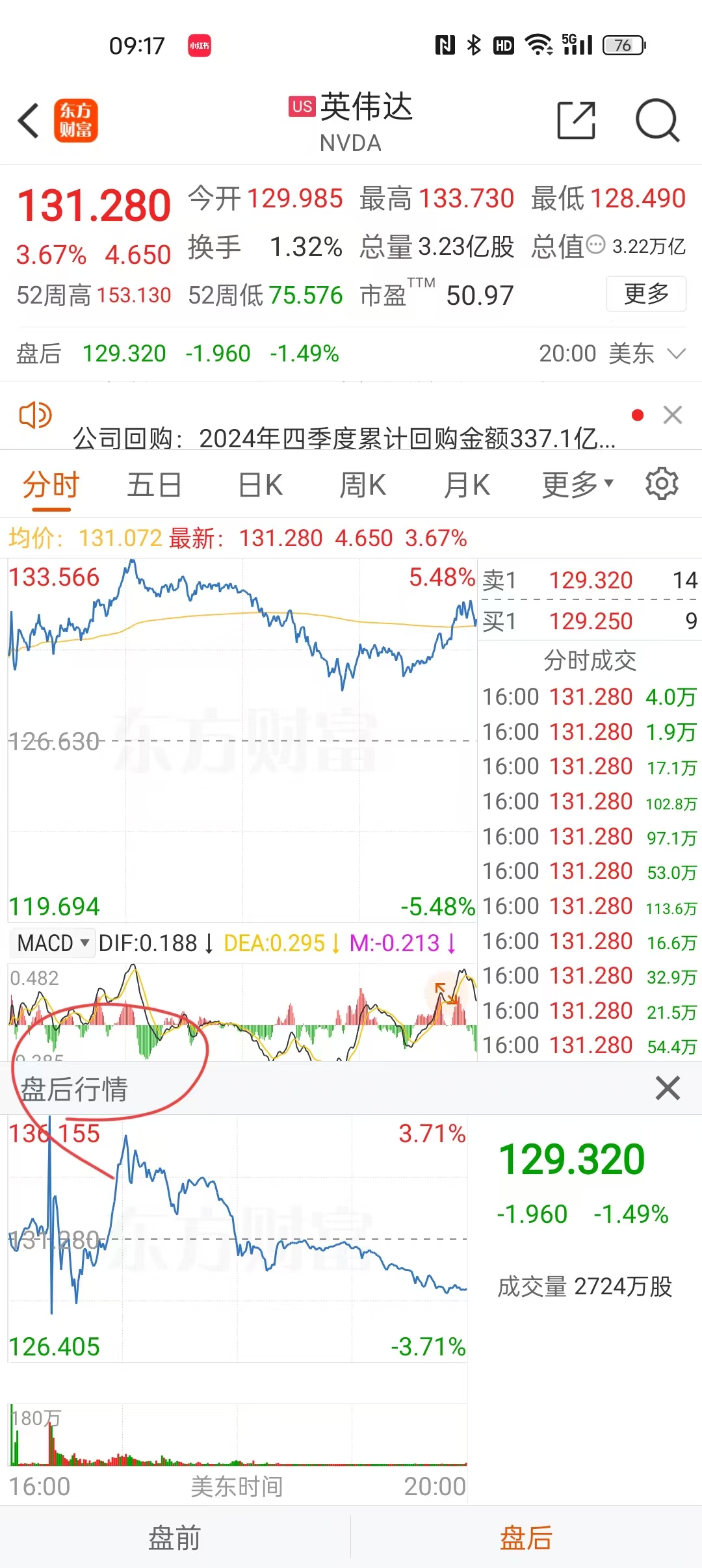Image resolution: width=702 pixels, height=1568 pixels.
Task: Close the 盘后行情 panel
Action: 668,1088
